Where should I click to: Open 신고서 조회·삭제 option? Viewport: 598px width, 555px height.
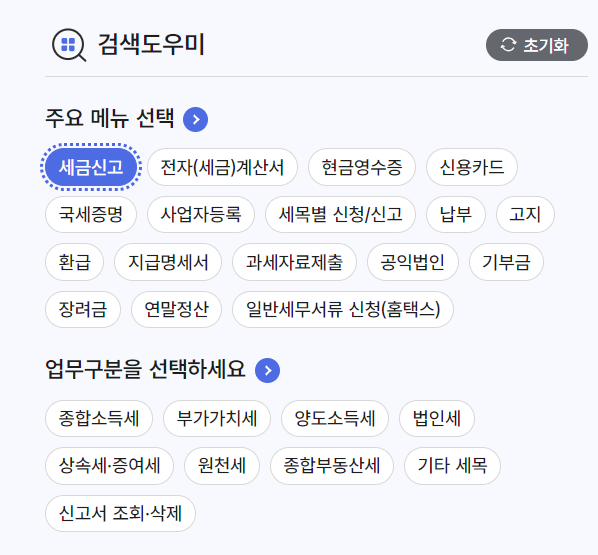[121, 513]
